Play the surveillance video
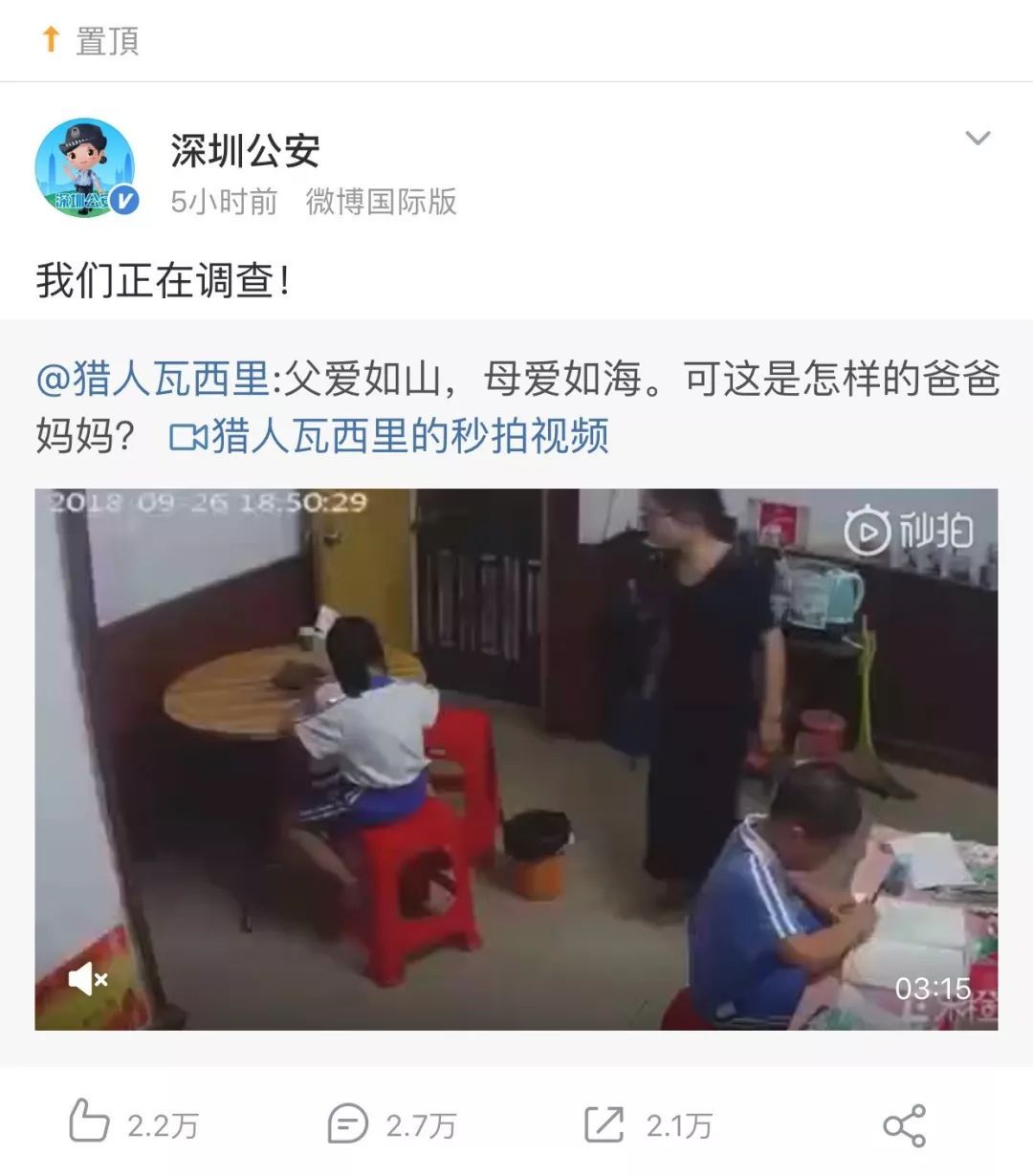Image resolution: width=1033 pixels, height=1176 pixels. pyautogui.click(x=516, y=759)
